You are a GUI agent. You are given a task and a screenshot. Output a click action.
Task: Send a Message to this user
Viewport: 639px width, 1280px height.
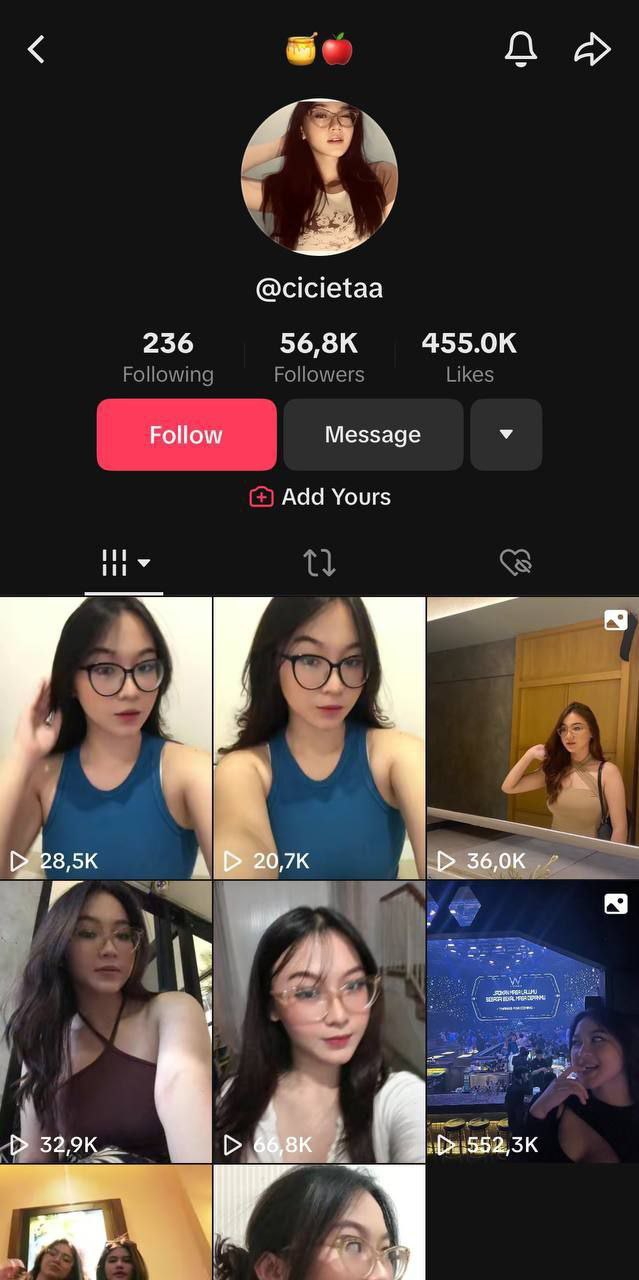(x=373, y=435)
